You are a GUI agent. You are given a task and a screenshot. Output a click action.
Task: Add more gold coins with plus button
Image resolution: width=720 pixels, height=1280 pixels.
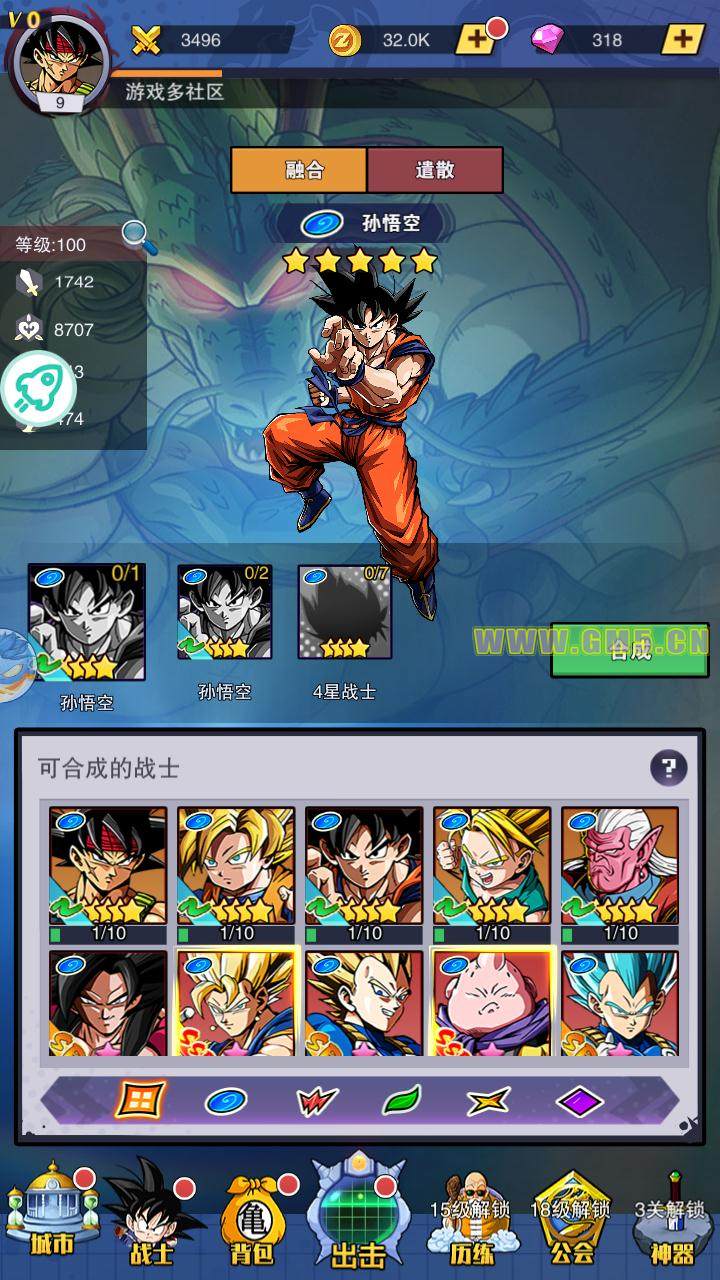[475, 40]
